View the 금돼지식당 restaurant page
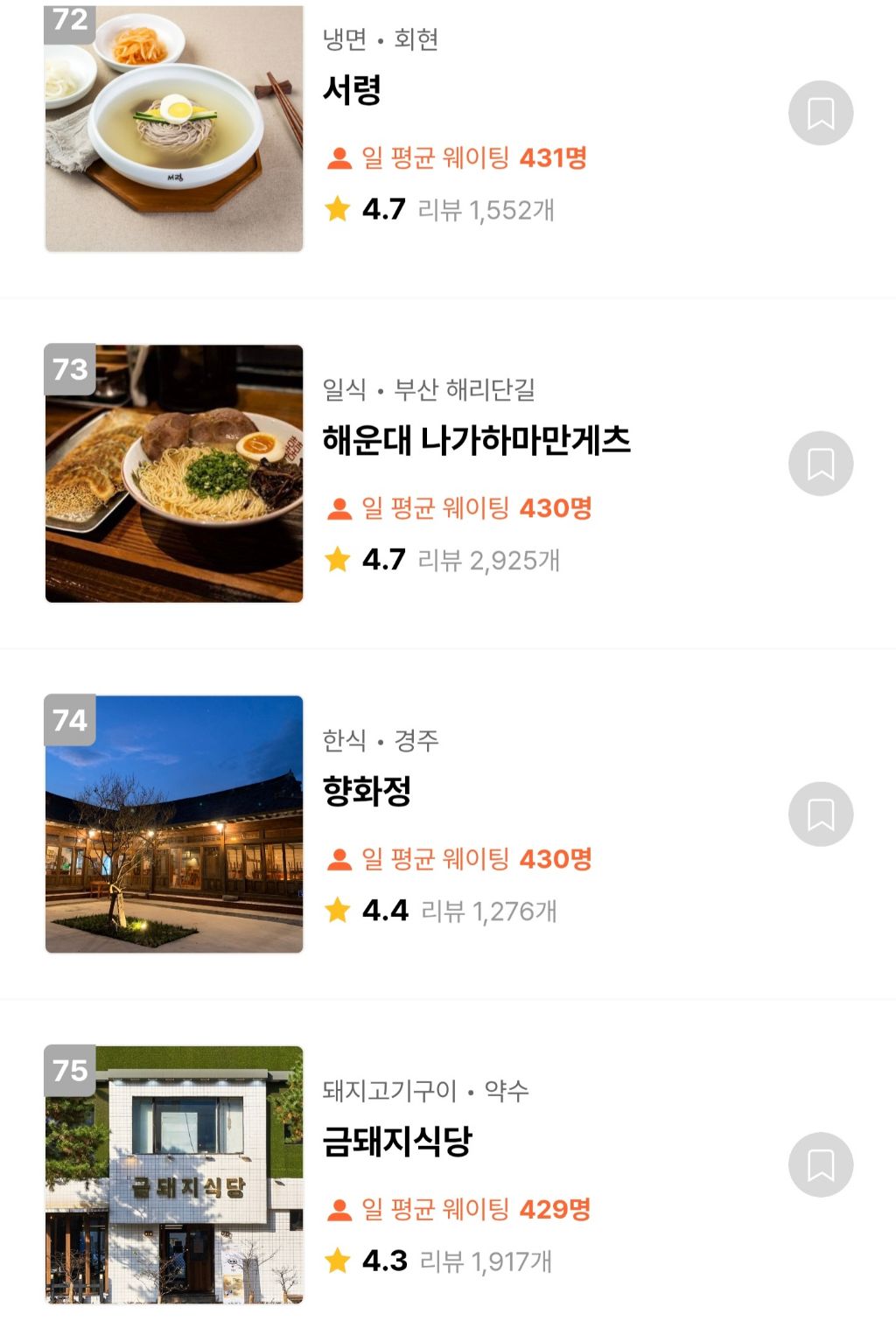The height and width of the screenshot is (1335, 896). coord(397,1142)
